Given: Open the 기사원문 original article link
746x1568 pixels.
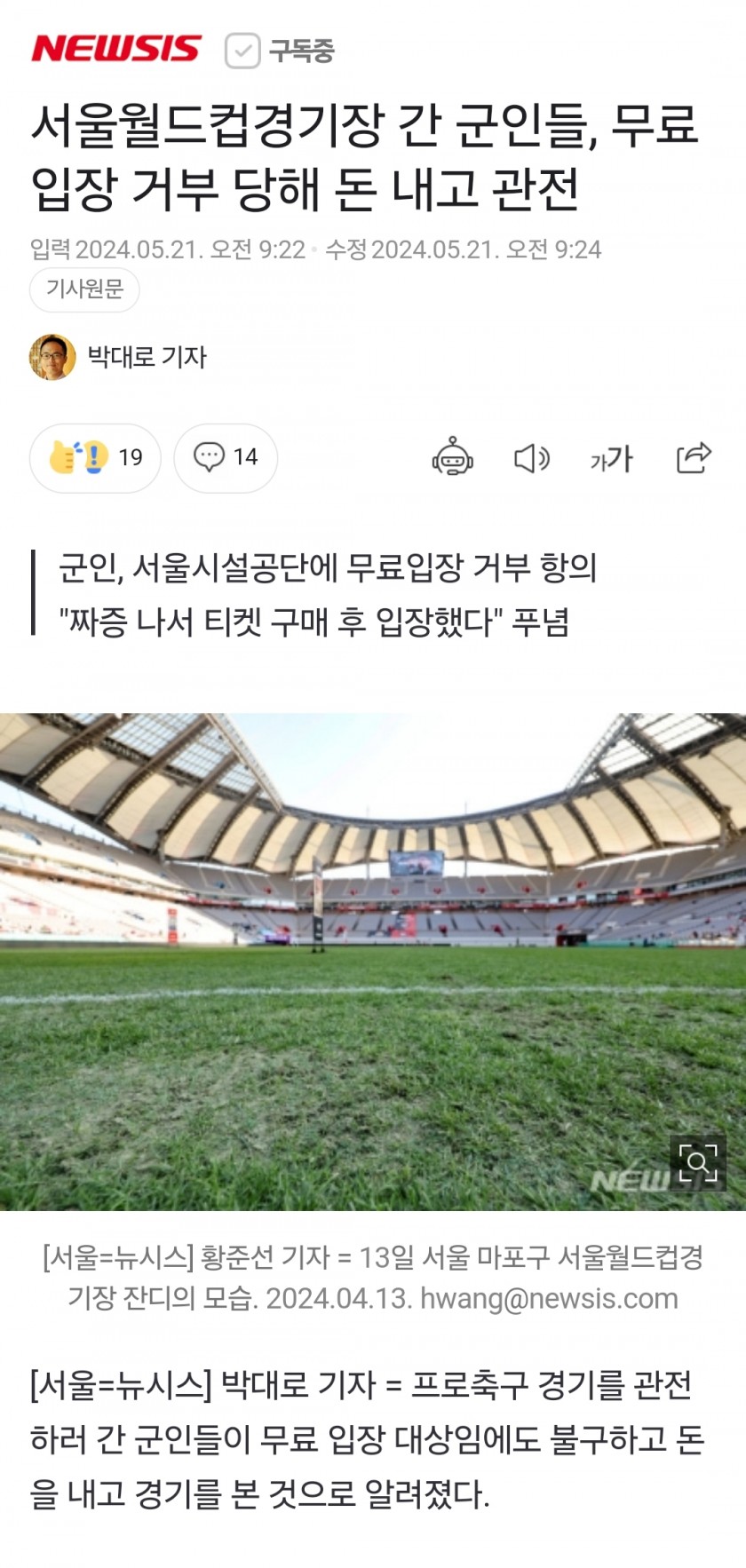Looking at the screenshot, I should coord(84,289).
